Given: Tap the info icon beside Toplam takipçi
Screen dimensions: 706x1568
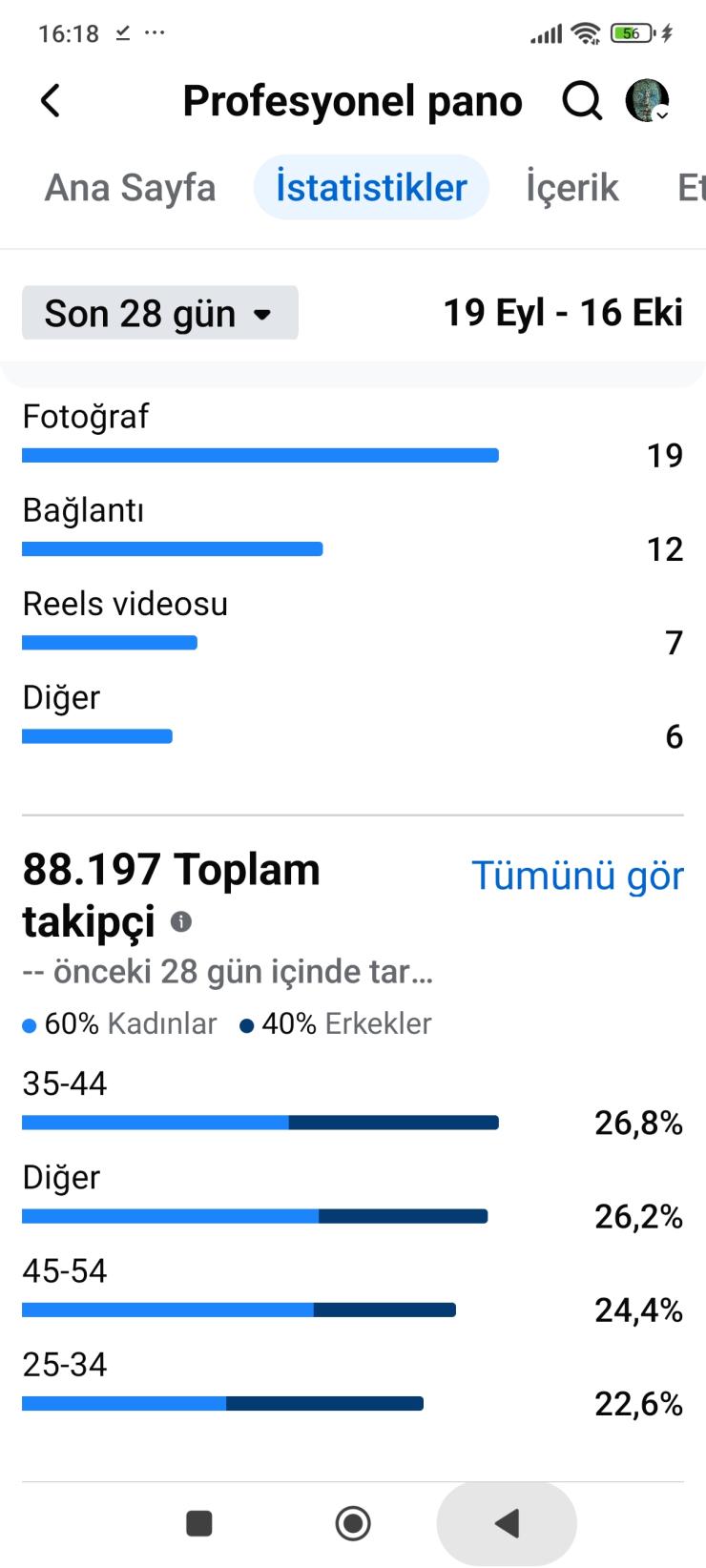Looking at the screenshot, I should [180, 921].
